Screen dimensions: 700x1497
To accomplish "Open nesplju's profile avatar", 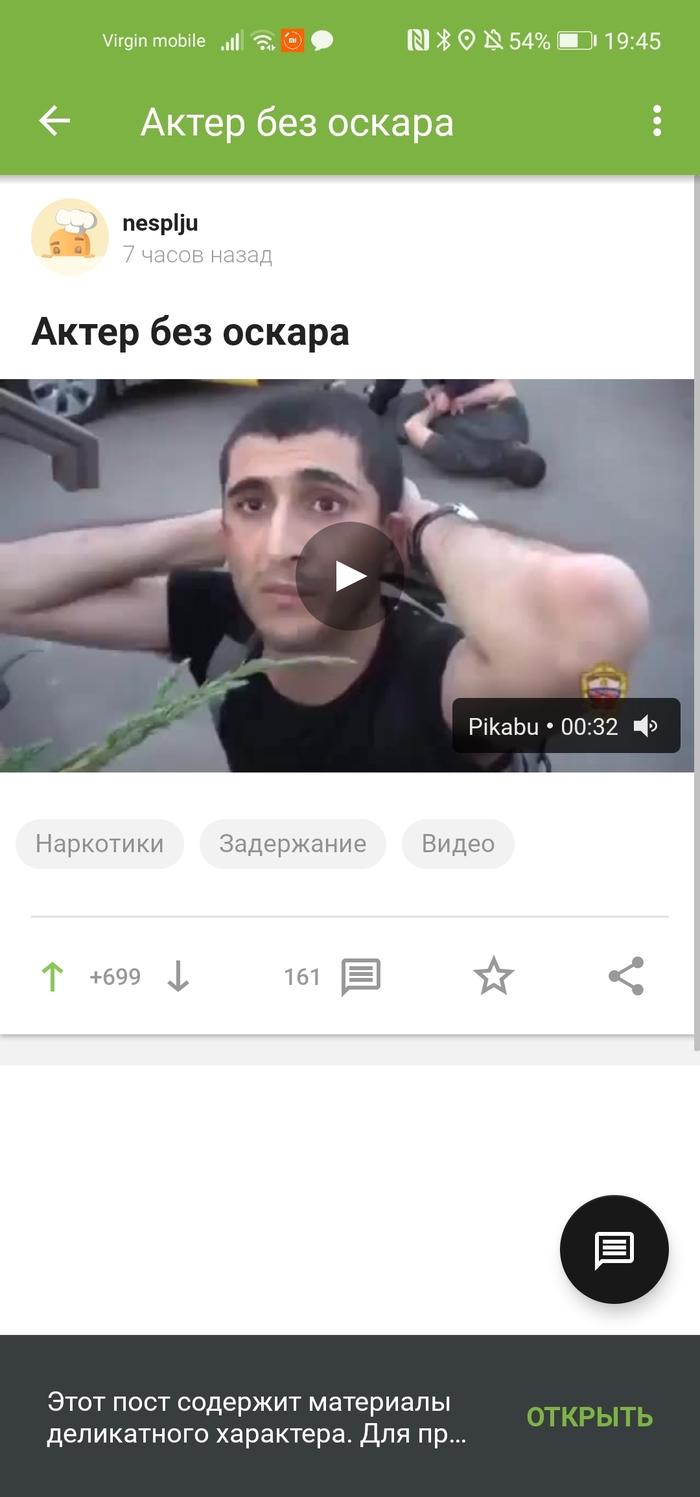I will [70, 237].
